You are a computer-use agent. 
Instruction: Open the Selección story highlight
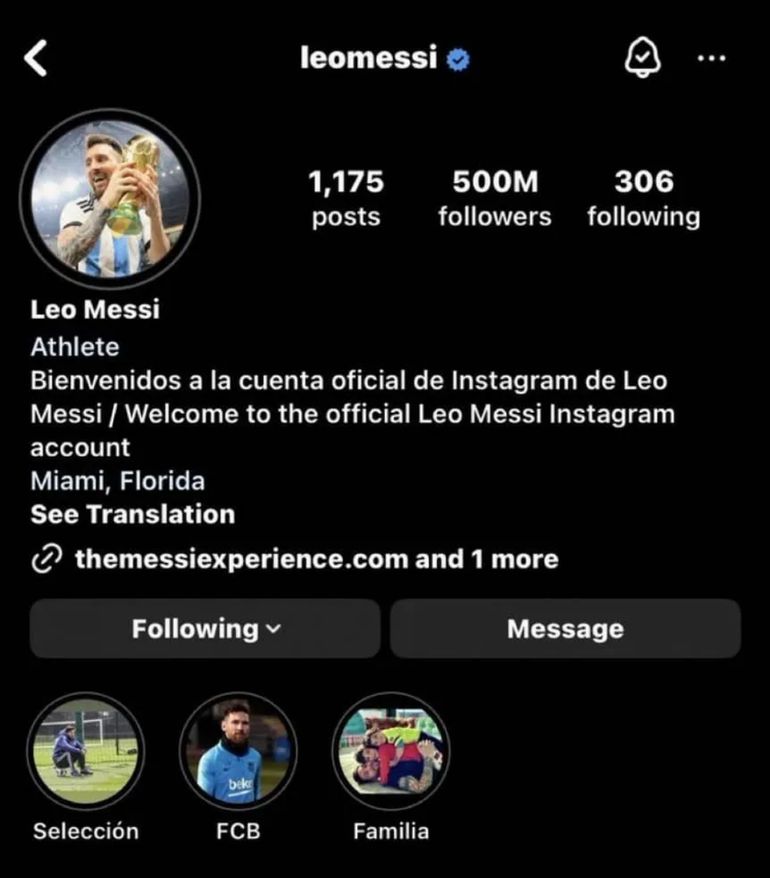[x=85, y=751]
